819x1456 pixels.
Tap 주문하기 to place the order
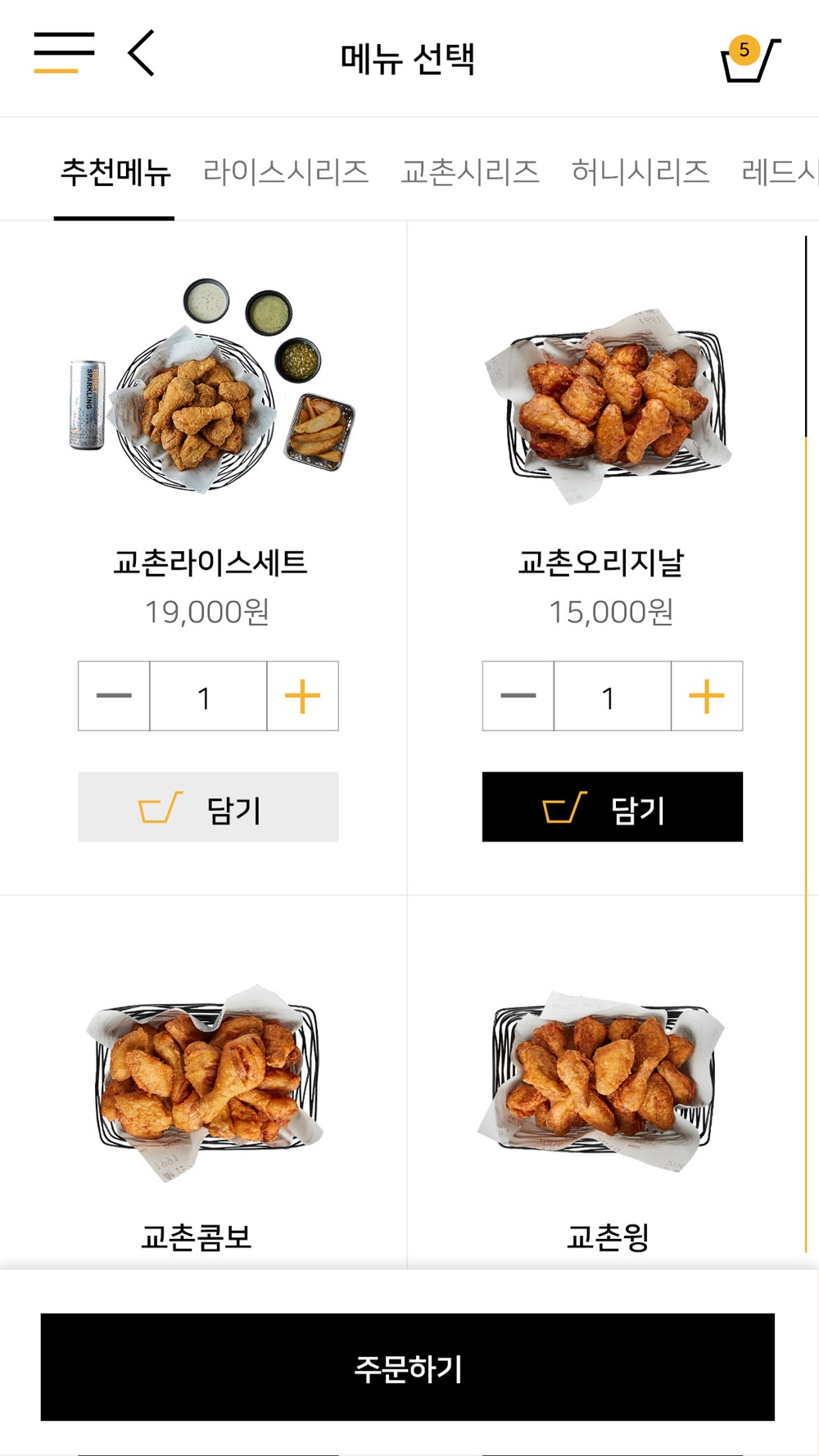407,1367
